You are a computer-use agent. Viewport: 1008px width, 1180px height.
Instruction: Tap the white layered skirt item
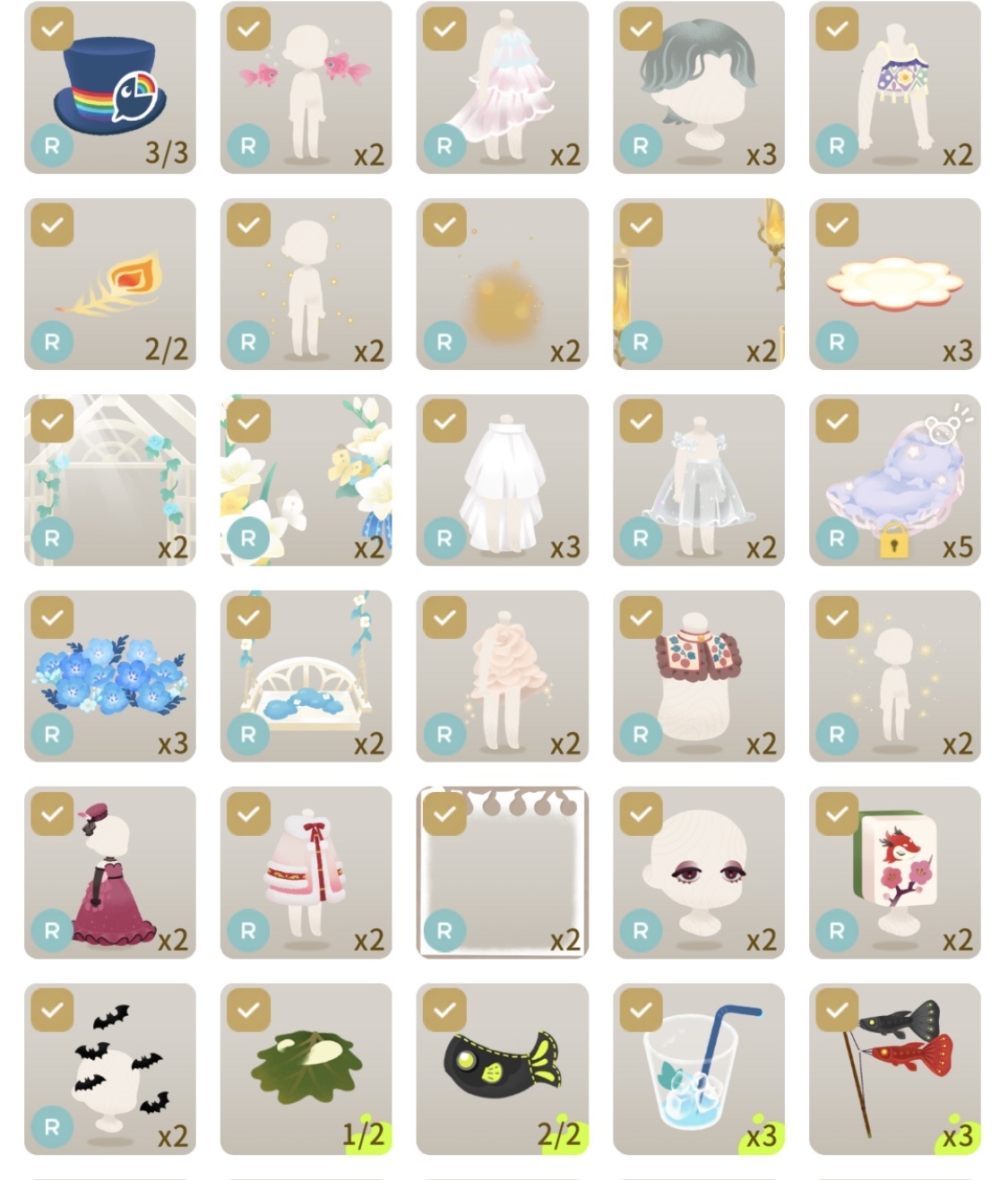pos(502,480)
